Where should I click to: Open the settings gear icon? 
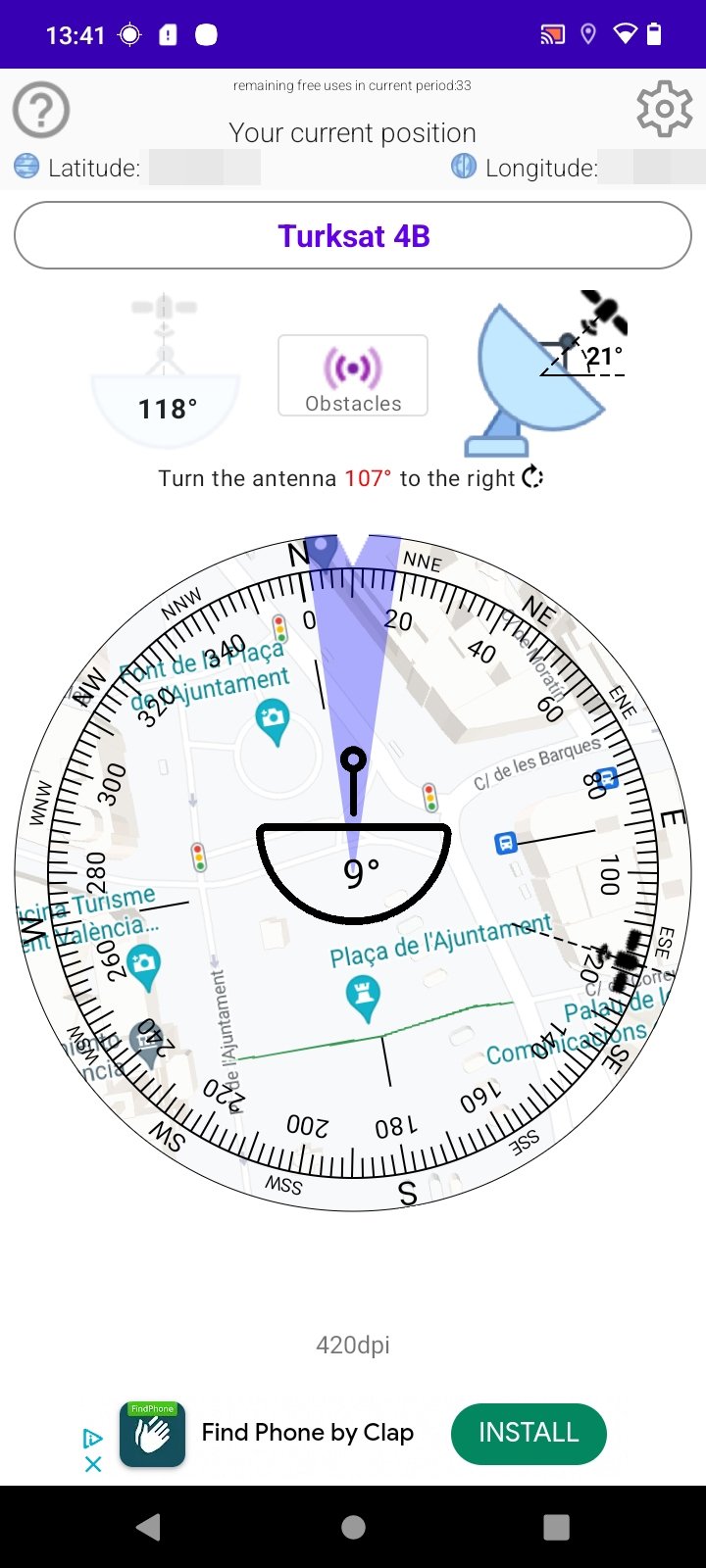pyautogui.click(x=664, y=108)
